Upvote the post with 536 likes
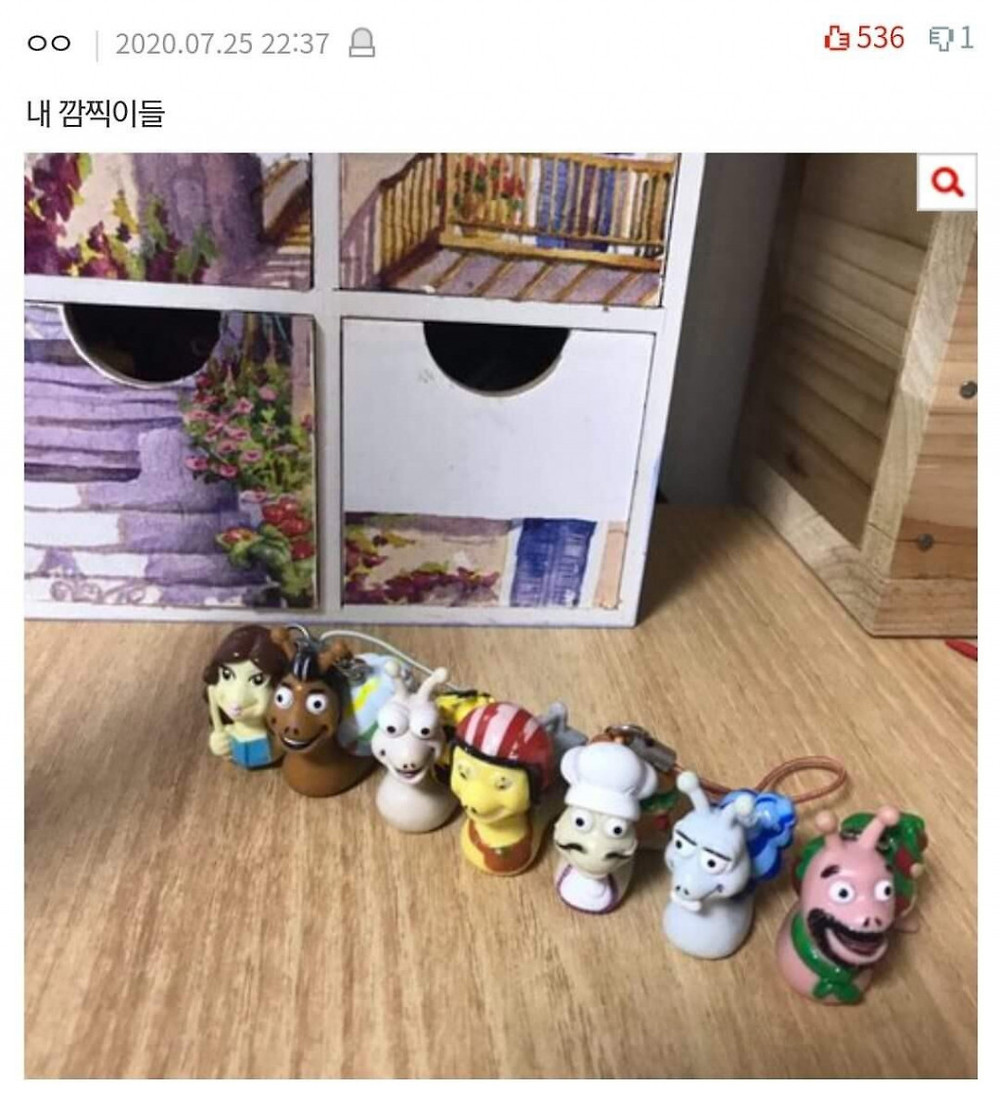Image resolution: width=1000 pixels, height=1098 pixels. point(835,40)
